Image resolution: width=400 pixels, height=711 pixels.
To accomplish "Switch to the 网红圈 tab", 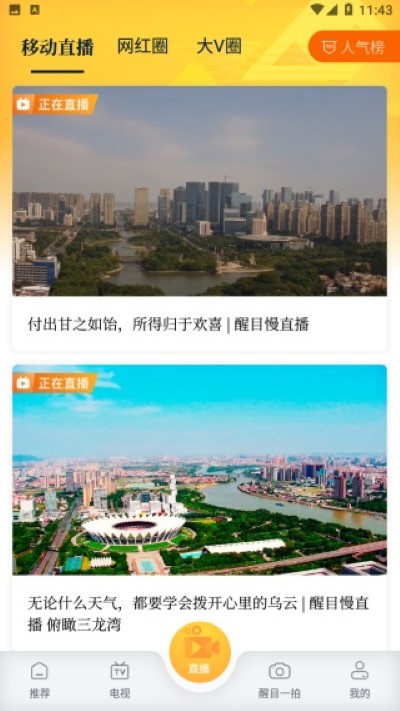I will (x=142, y=46).
